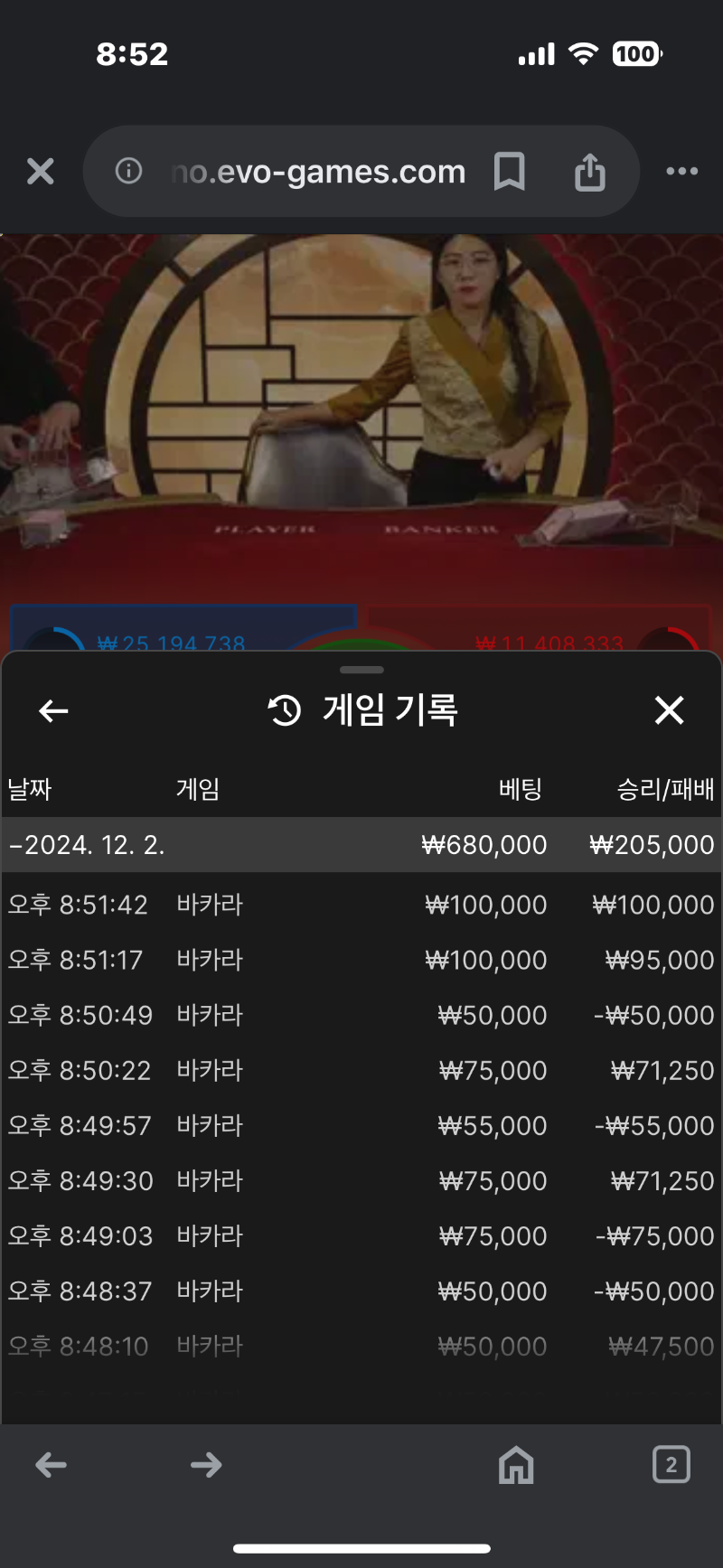723x1568 pixels.
Task: Go to the browser home page
Action: tap(516, 1465)
